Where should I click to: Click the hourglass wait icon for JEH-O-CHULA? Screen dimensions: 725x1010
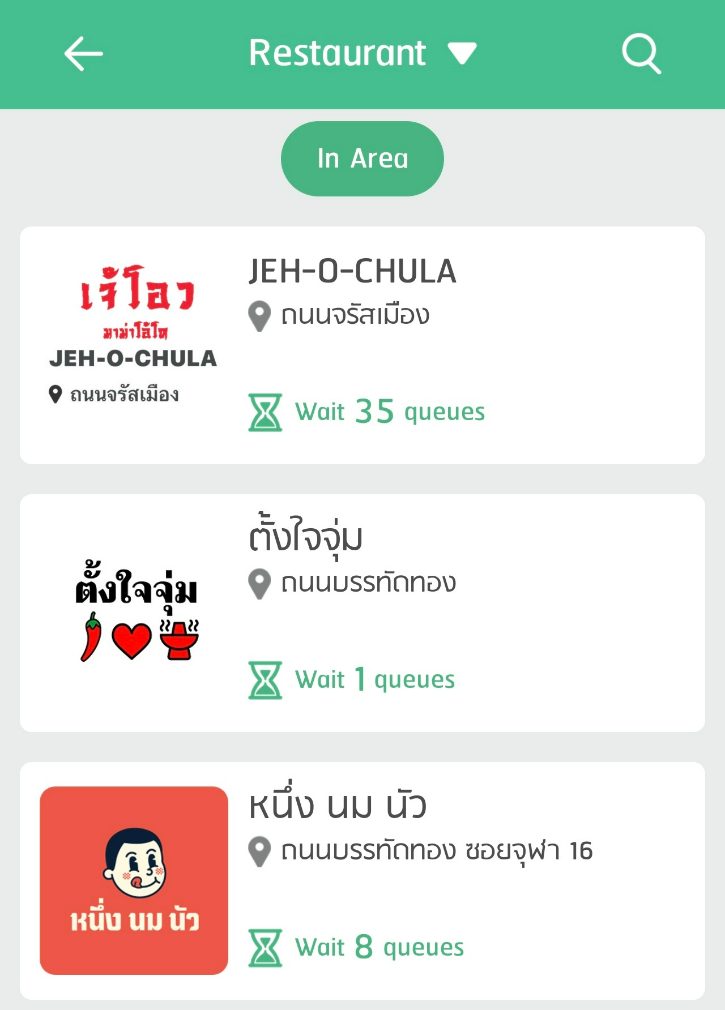coord(263,411)
